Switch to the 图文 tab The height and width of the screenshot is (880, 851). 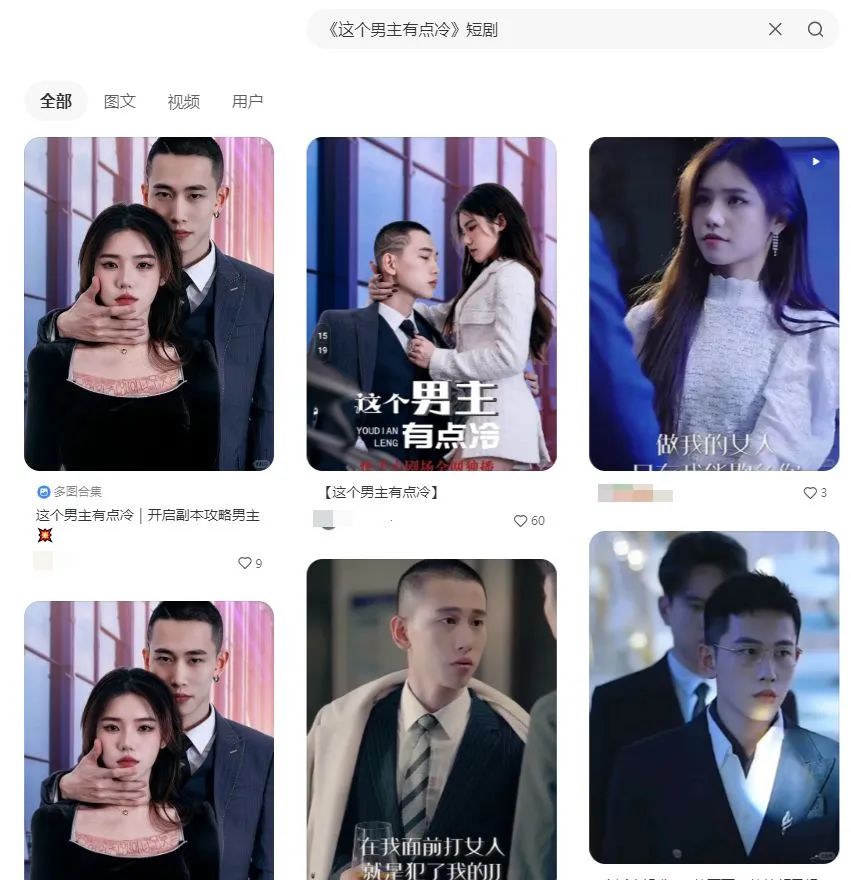click(x=120, y=101)
